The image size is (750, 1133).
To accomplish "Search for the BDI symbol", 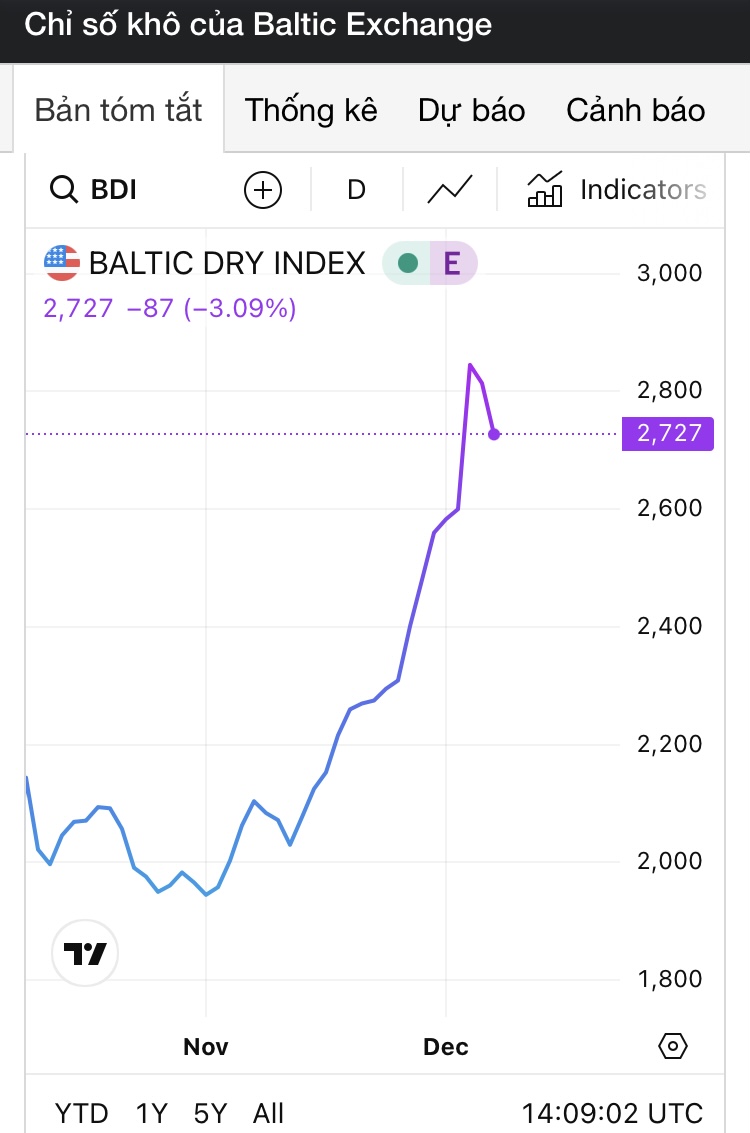I will 94,189.
